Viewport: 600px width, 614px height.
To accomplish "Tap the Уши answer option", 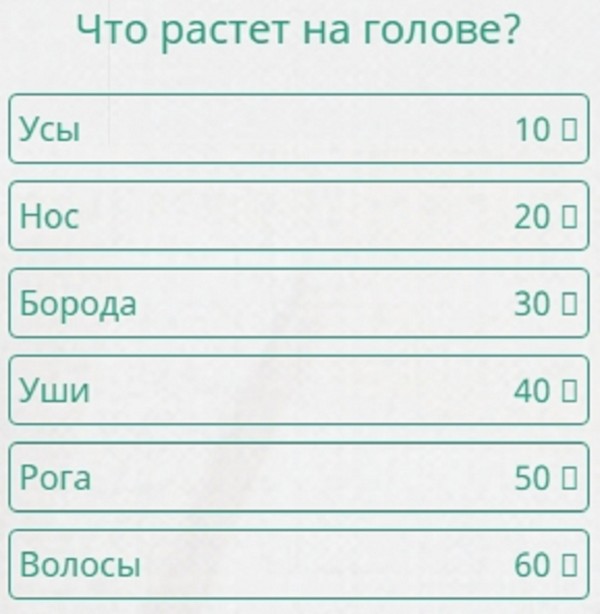I will (x=298, y=390).
